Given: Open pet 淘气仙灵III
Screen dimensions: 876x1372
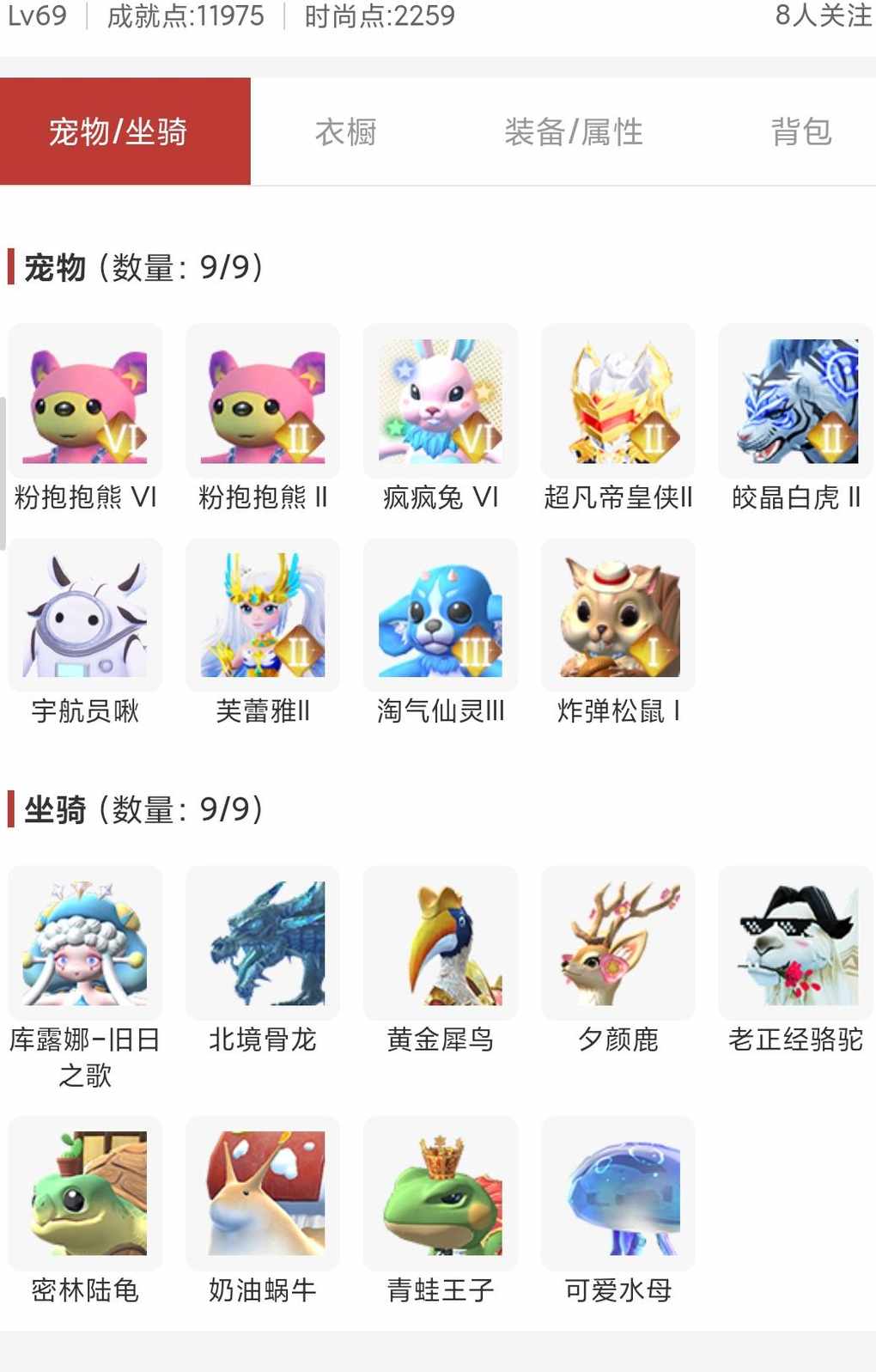Looking at the screenshot, I should pyautogui.click(x=441, y=615).
